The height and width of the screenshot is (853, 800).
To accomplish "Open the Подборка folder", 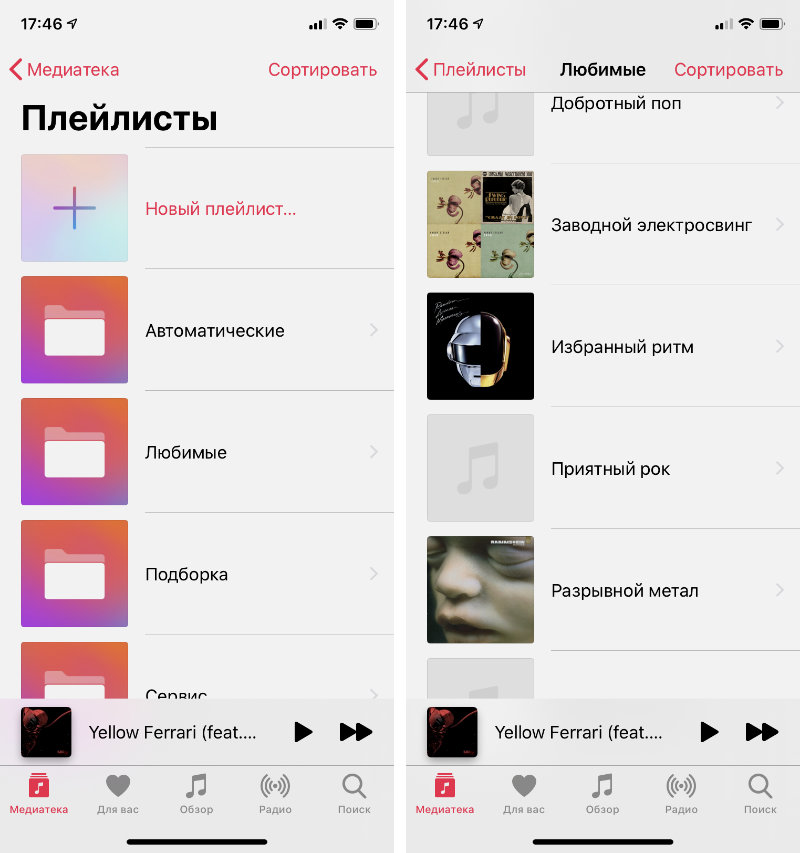I will pos(186,575).
